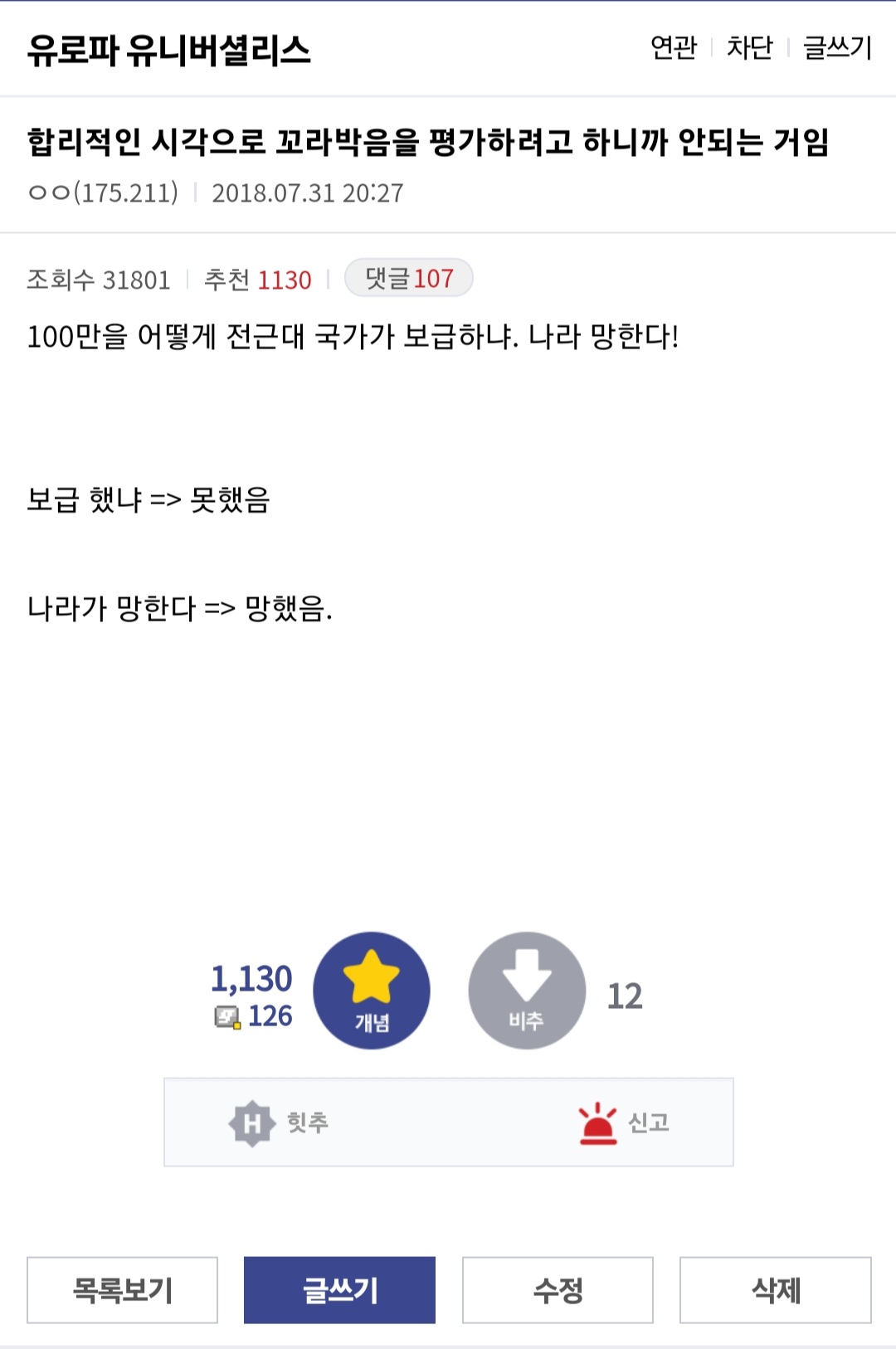Downvote the post with 비추 button
The width and height of the screenshot is (896, 1349).
(x=527, y=991)
